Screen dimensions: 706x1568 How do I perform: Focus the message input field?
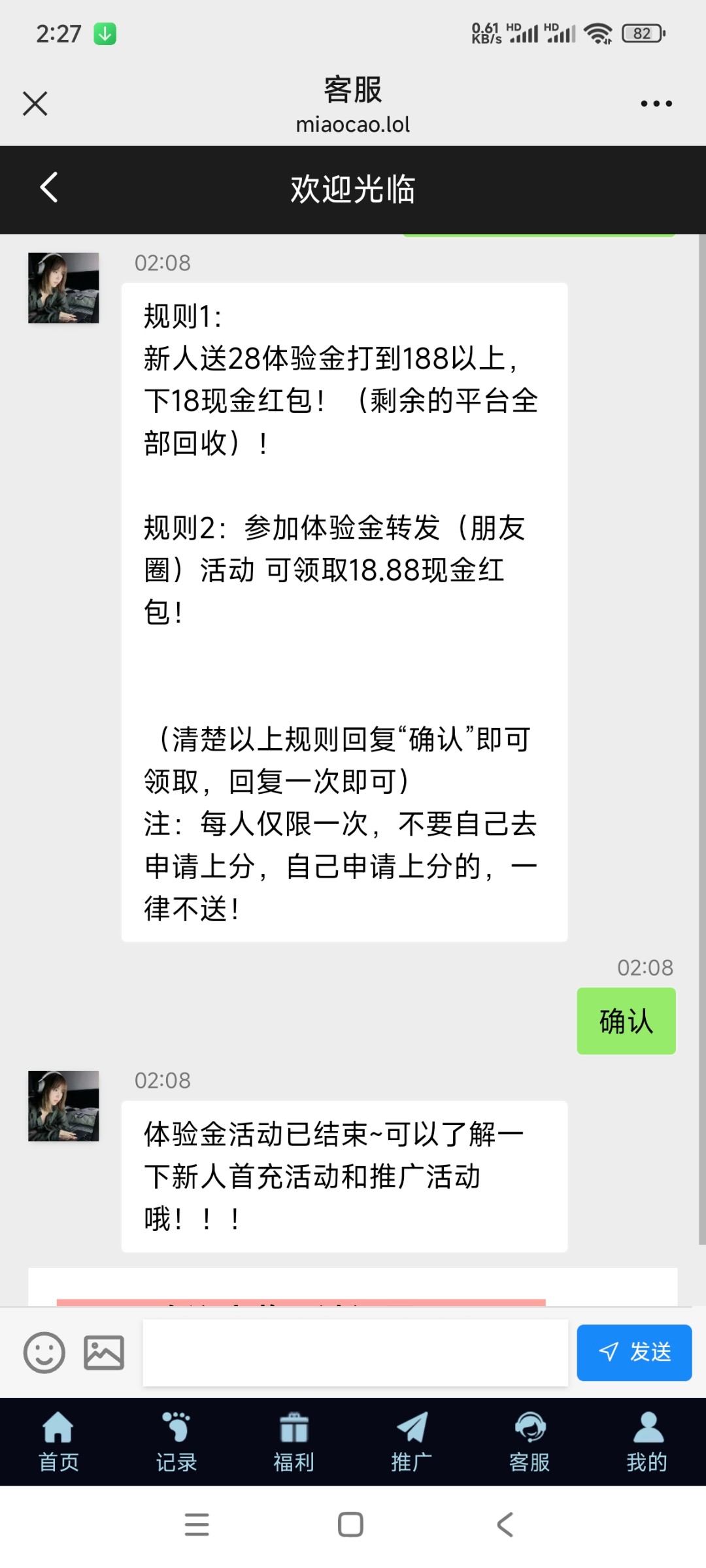[355, 1352]
